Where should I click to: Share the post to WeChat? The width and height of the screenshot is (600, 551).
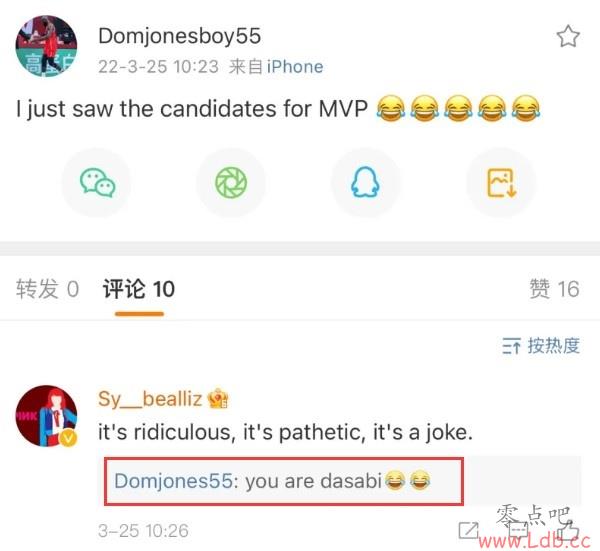(97, 181)
